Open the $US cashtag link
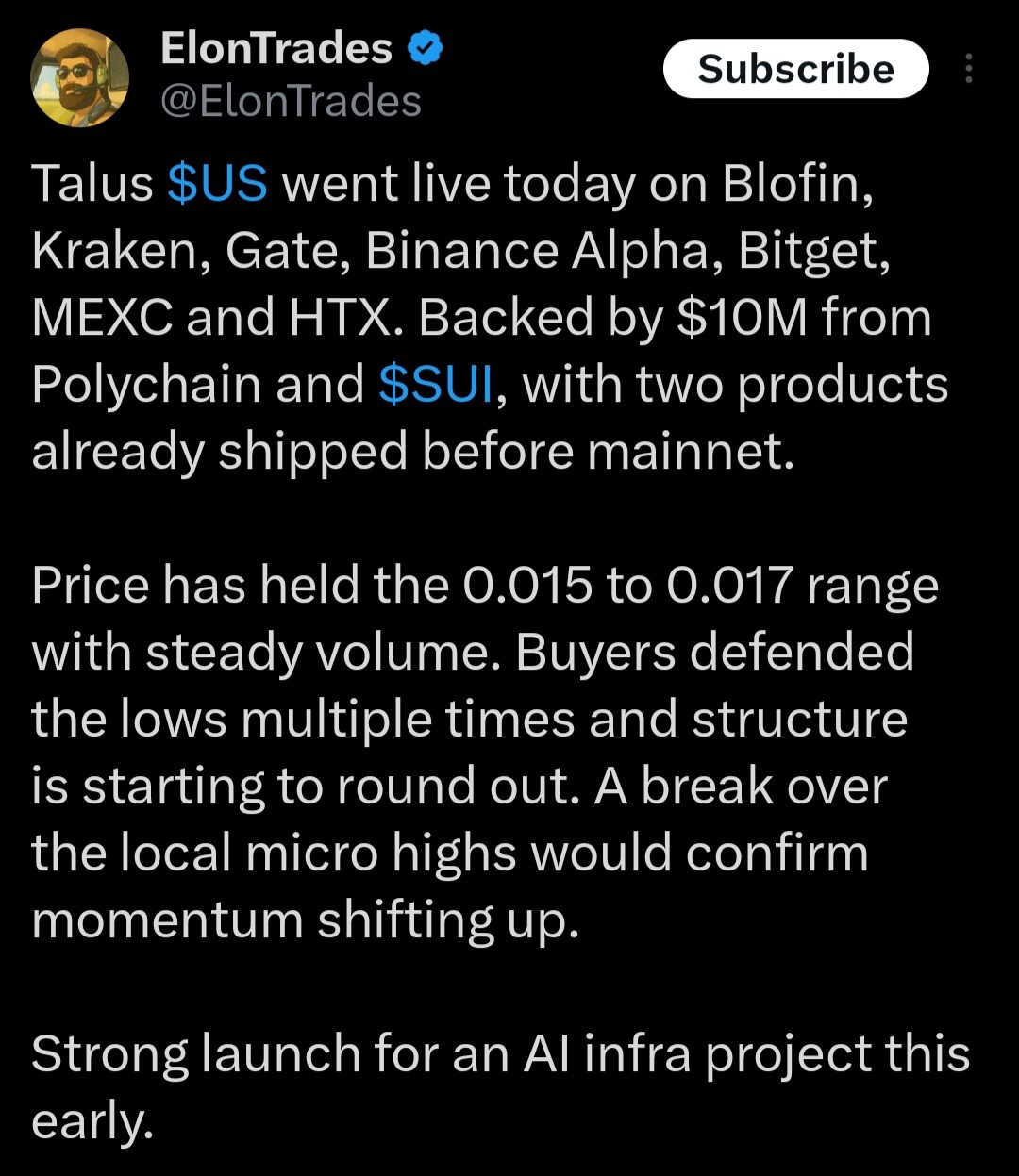 [x=217, y=183]
